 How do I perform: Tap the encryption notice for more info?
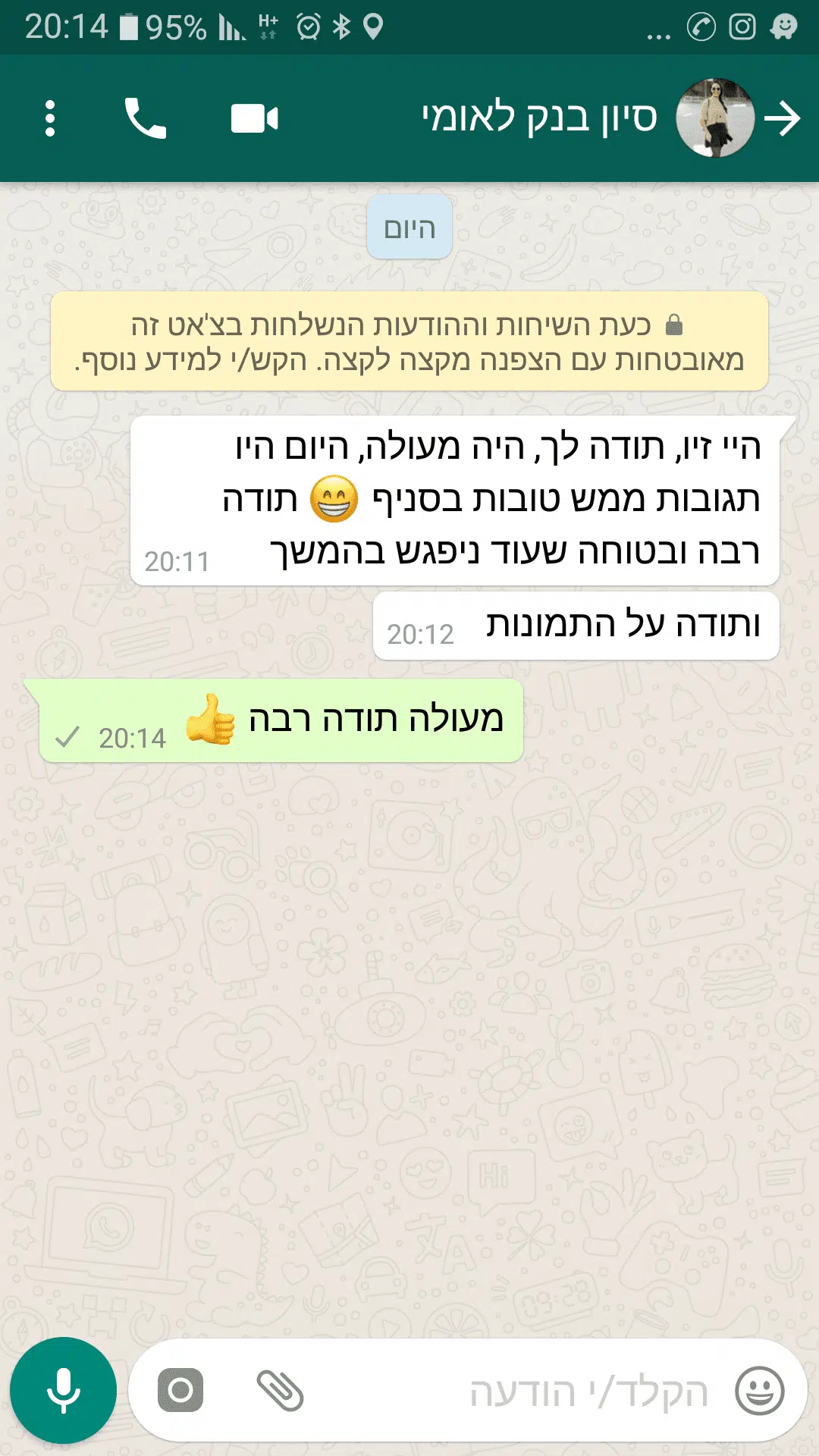409,341
